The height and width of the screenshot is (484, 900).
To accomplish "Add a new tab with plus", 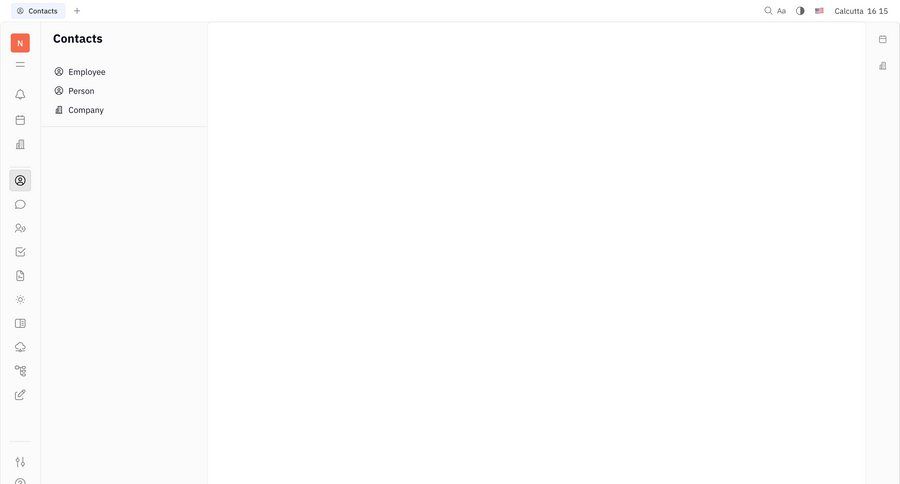I will (77, 11).
